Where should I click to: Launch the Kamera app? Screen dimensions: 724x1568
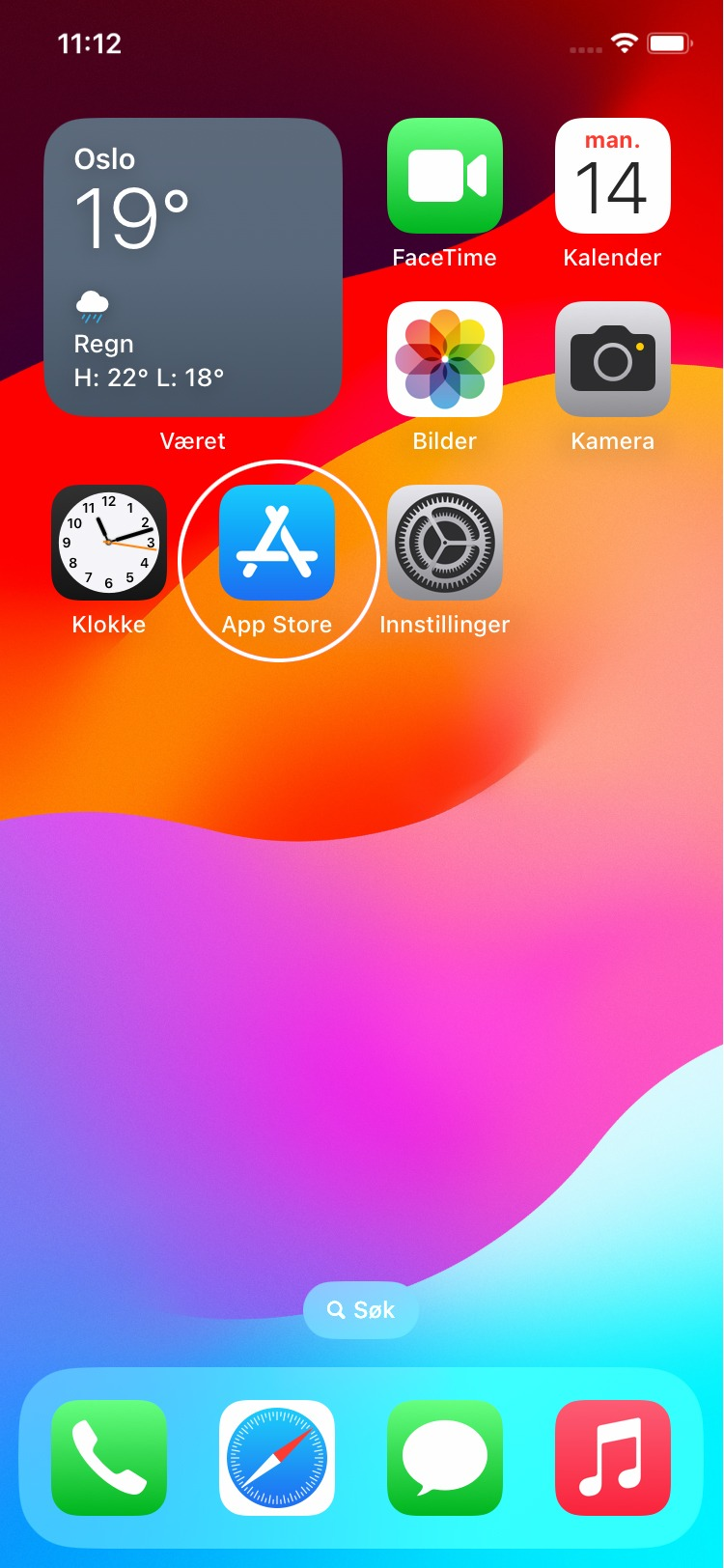tap(613, 360)
